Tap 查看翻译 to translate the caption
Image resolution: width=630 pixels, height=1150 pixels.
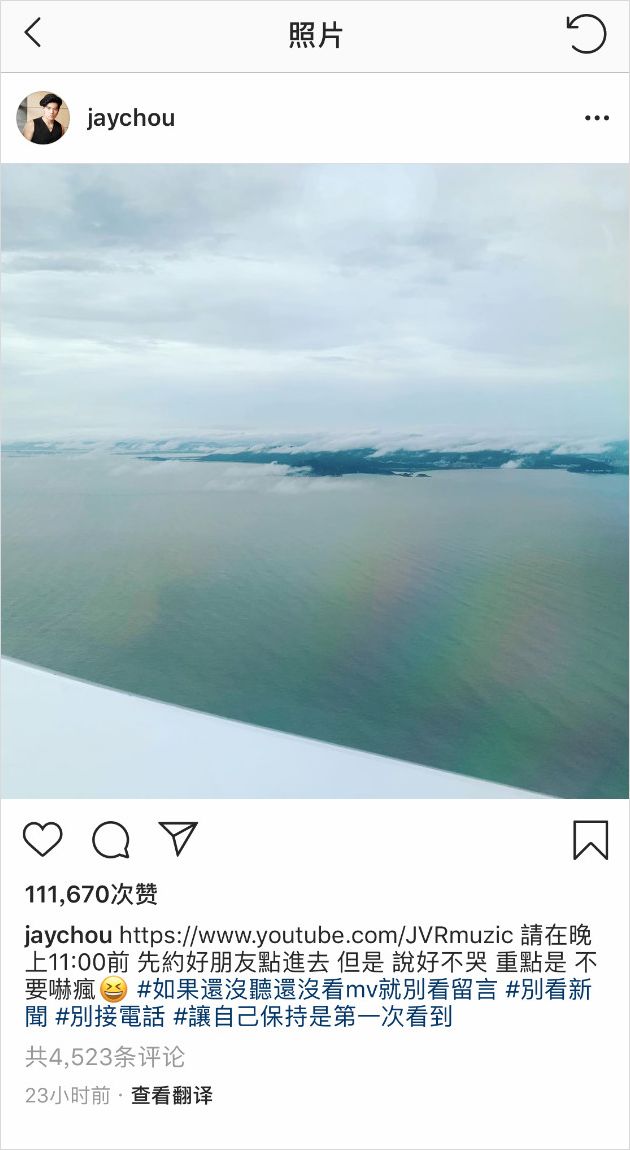pos(172,1096)
